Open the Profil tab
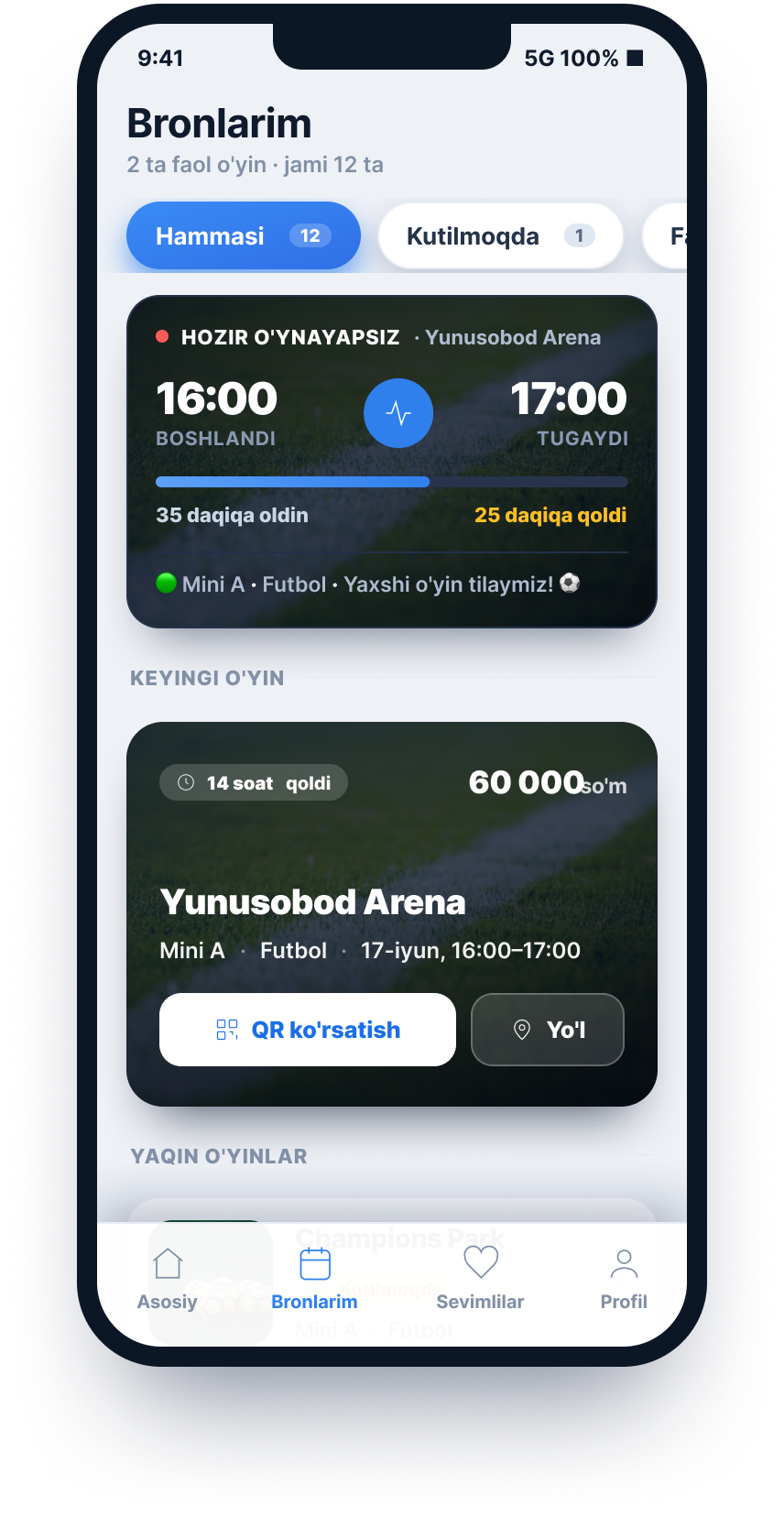This screenshot has width=784, height=1517. pyautogui.click(x=624, y=1280)
